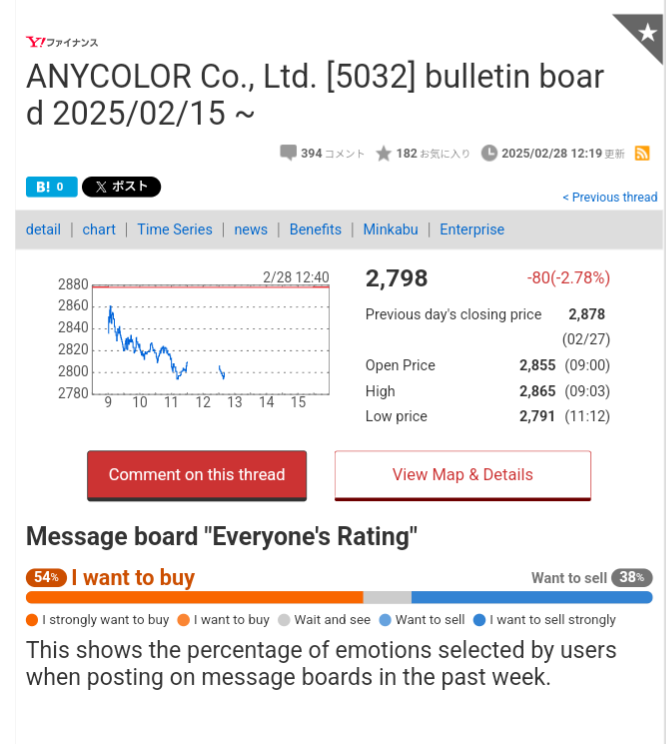Switch to the Enterprise tab
The width and height of the screenshot is (666, 744).
(x=472, y=229)
